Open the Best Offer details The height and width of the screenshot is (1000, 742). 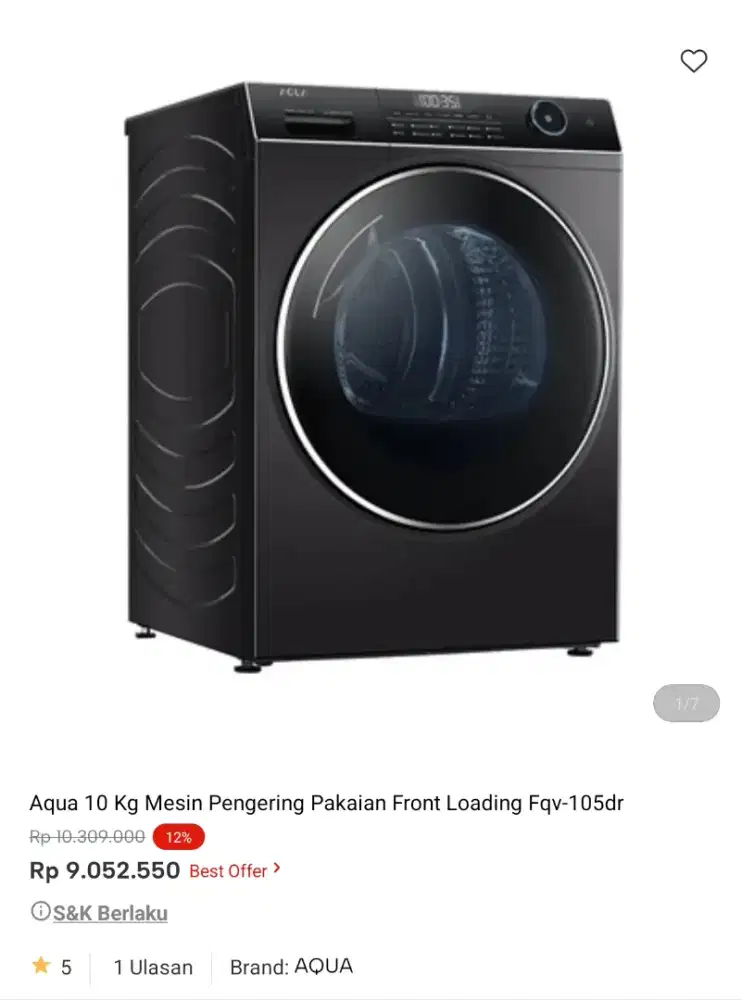(x=235, y=871)
